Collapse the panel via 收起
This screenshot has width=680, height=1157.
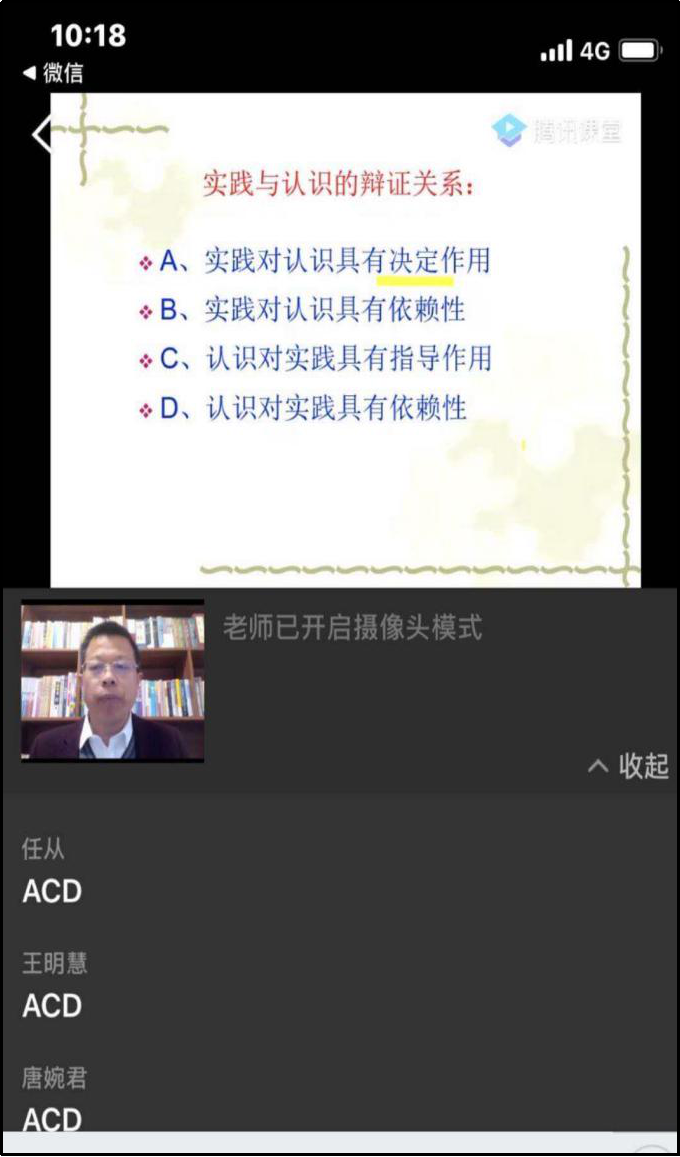coord(629,767)
